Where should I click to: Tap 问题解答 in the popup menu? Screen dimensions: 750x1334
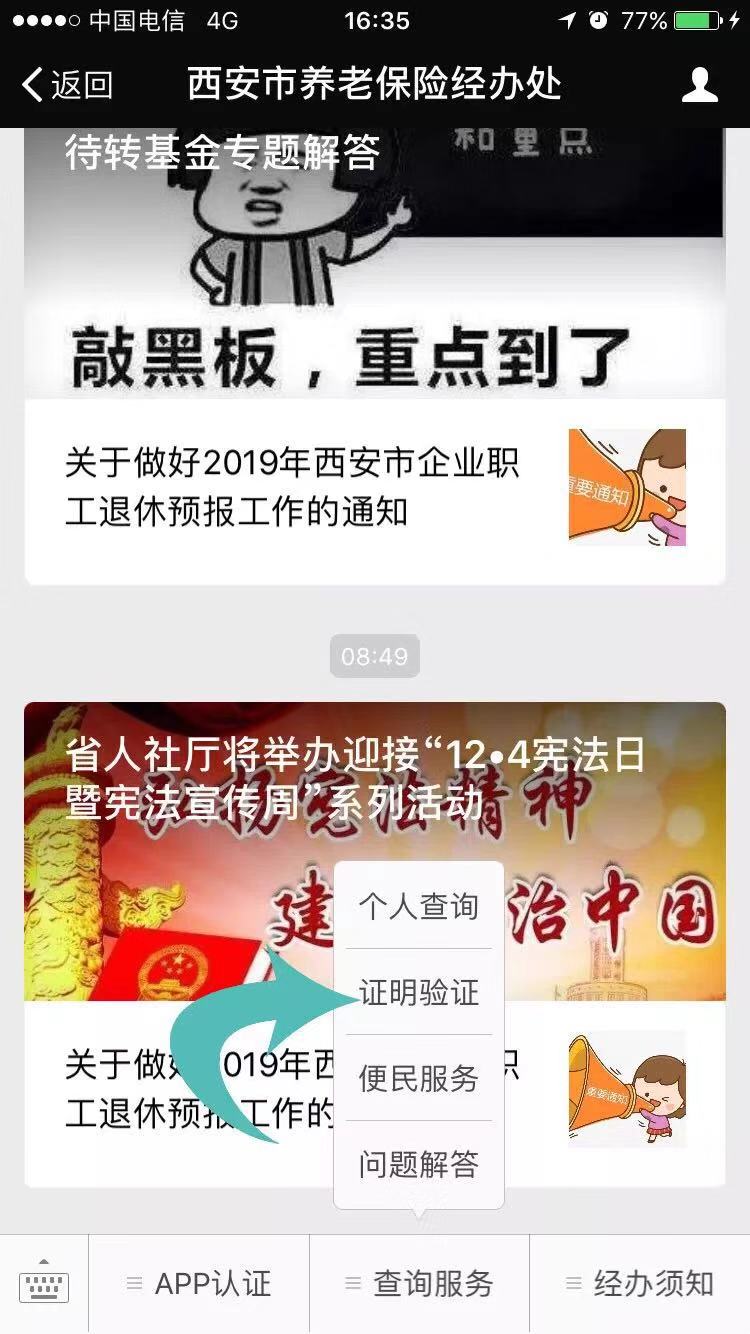(x=419, y=1164)
